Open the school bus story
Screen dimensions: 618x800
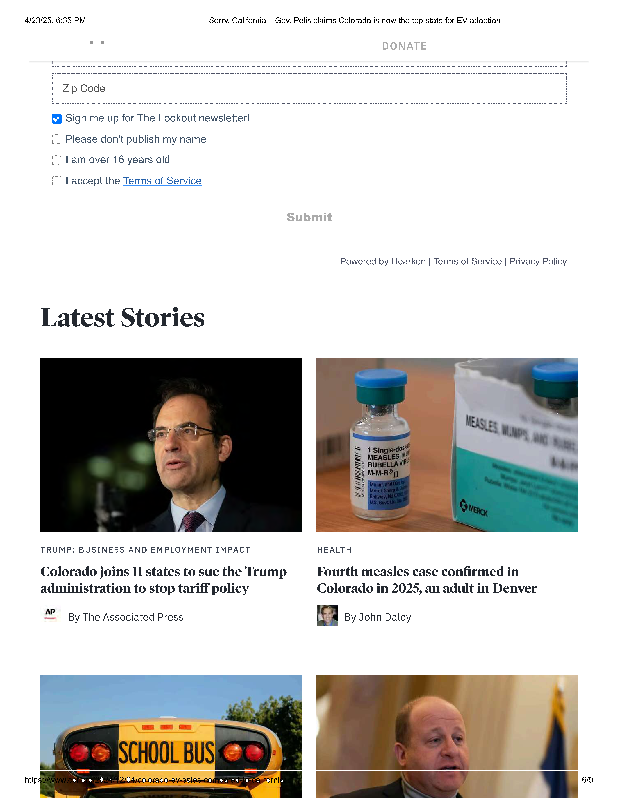[x=171, y=735]
